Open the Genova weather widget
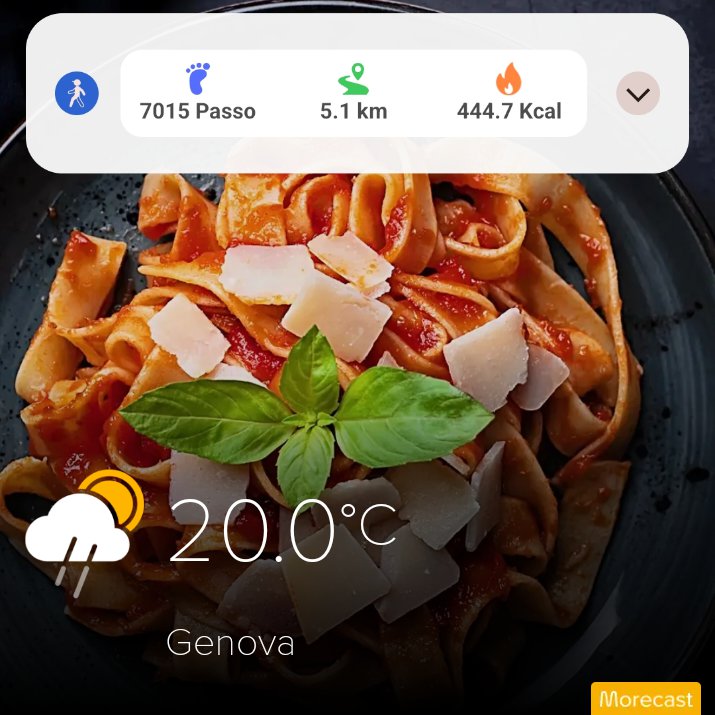Viewport: 715px width, 715px height. tap(210, 563)
